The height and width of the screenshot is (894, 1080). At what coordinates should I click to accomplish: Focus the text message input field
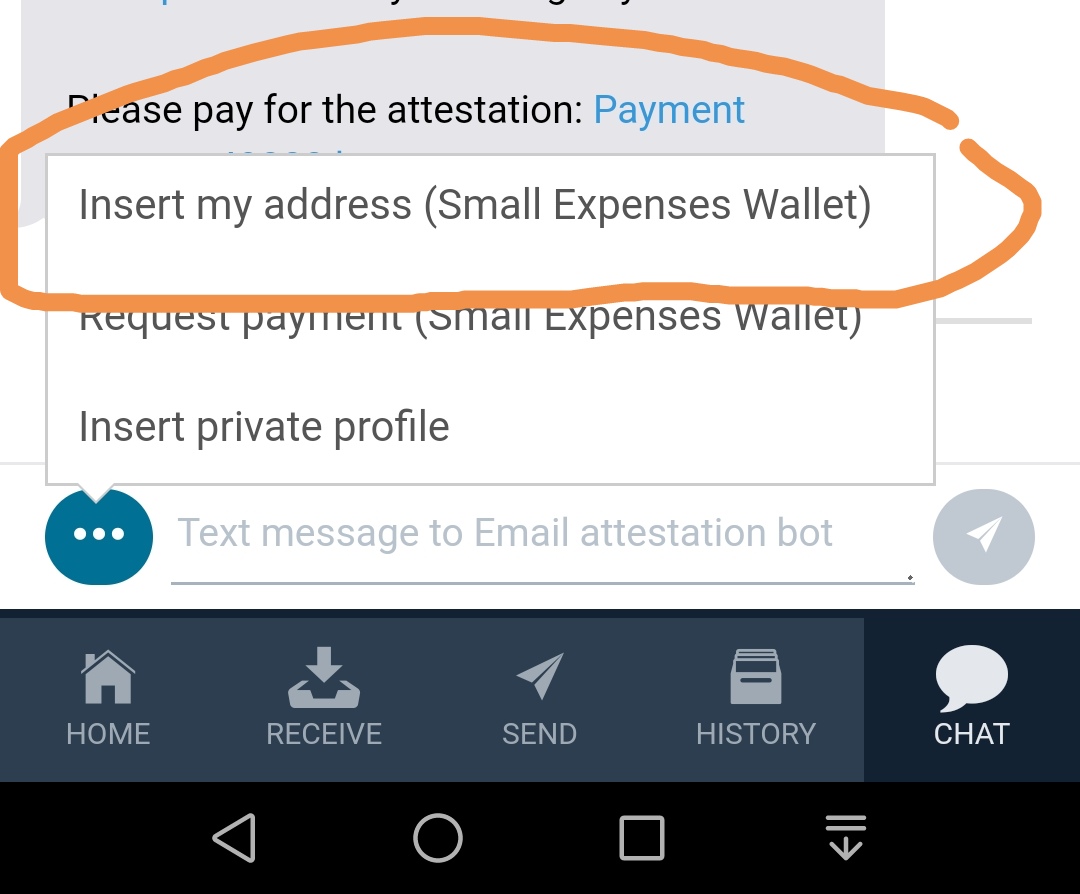click(540, 534)
